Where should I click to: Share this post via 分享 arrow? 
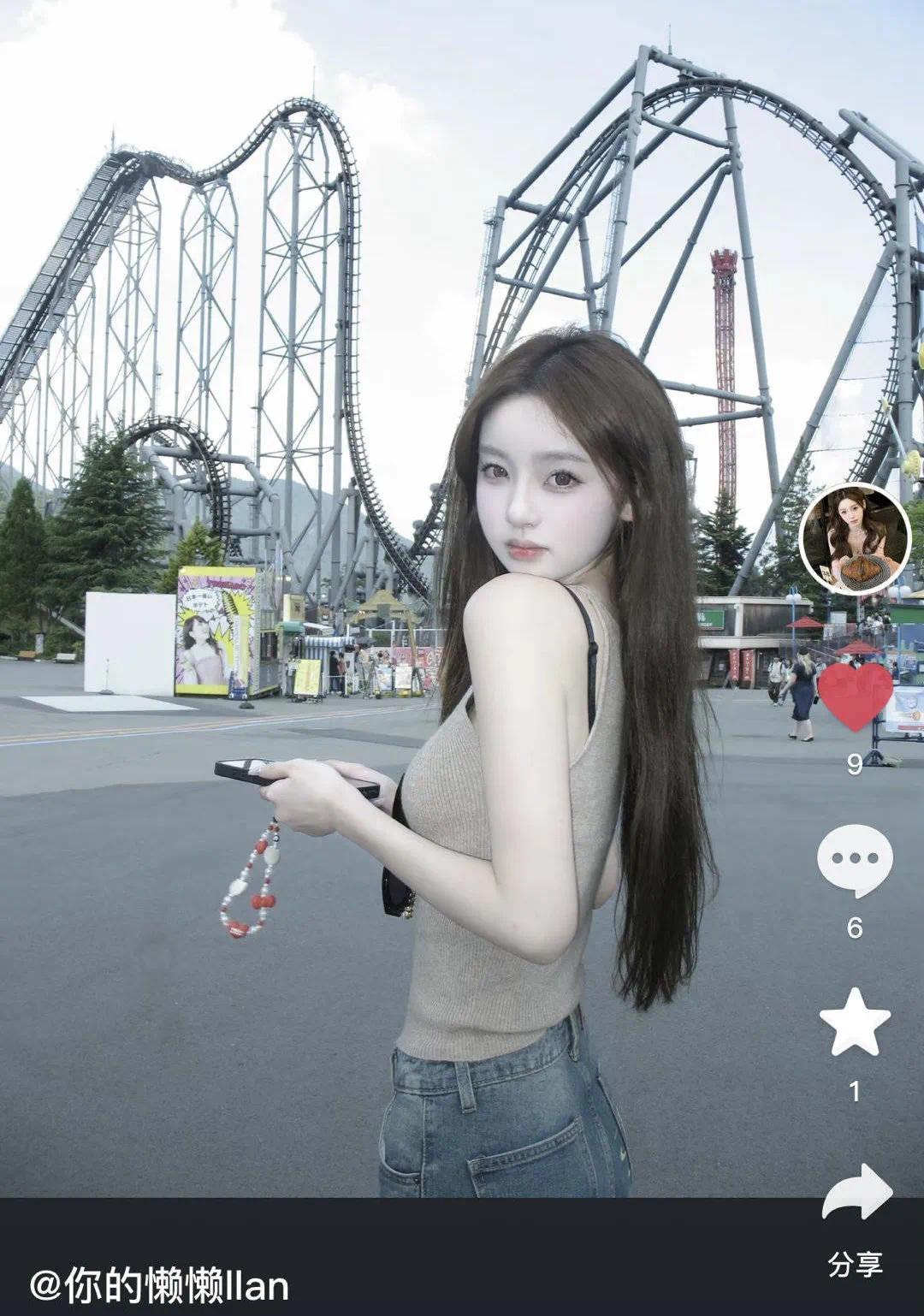pyautogui.click(x=856, y=1194)
